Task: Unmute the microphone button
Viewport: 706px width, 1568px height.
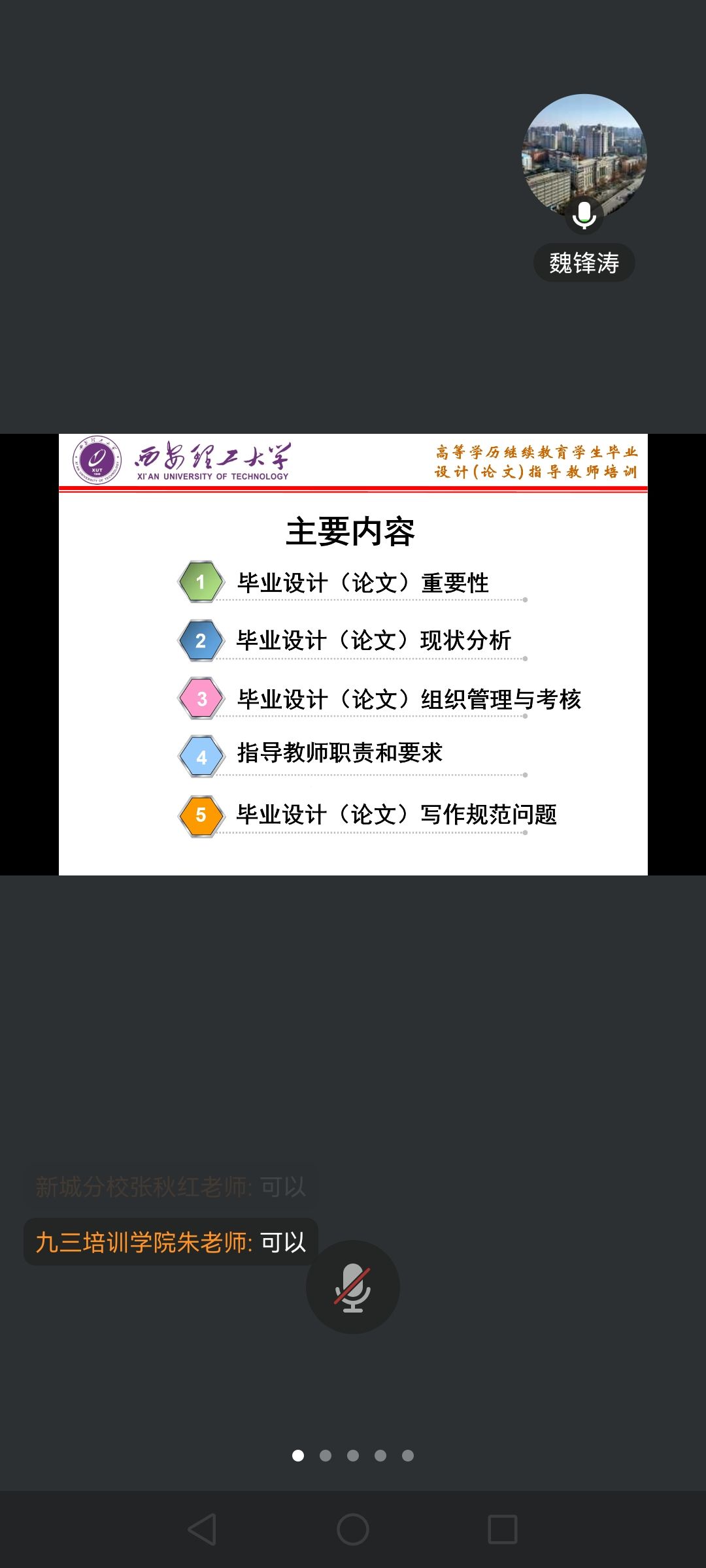Action: 352,1286
